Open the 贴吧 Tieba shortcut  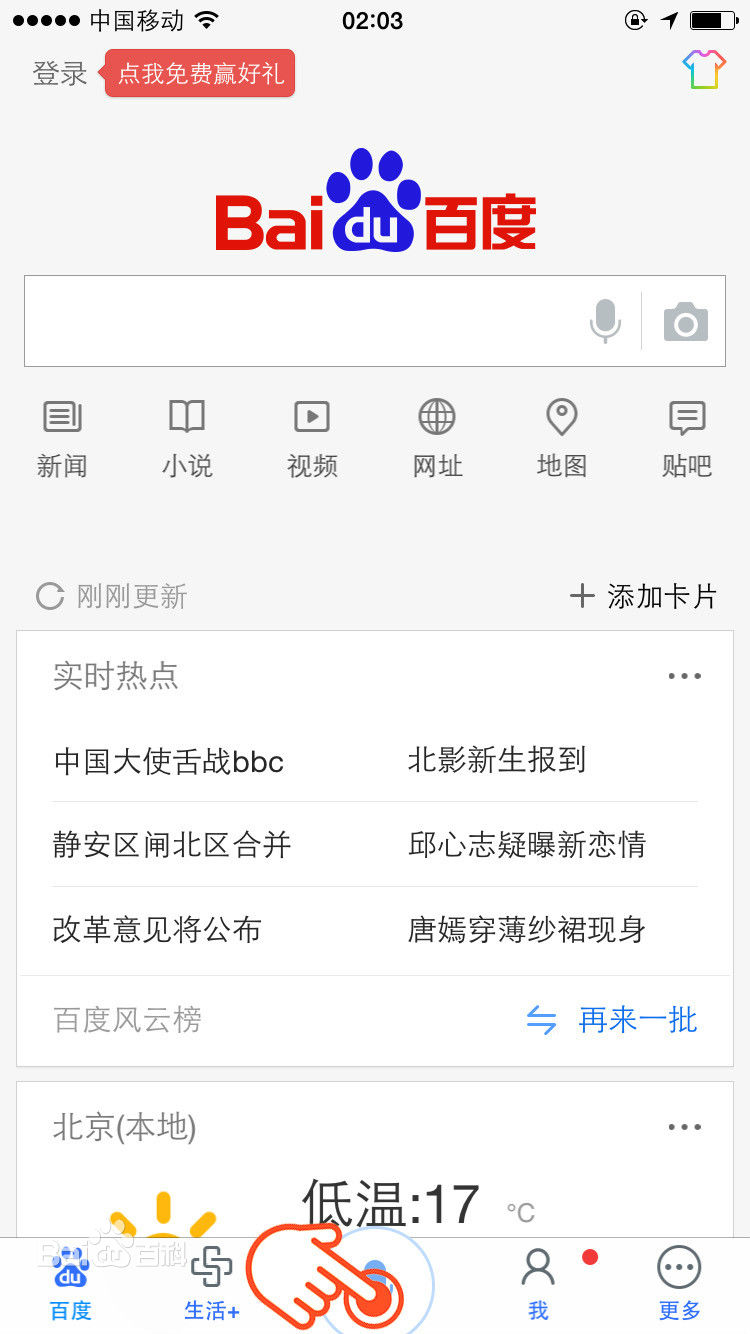[x=687, y=439]
